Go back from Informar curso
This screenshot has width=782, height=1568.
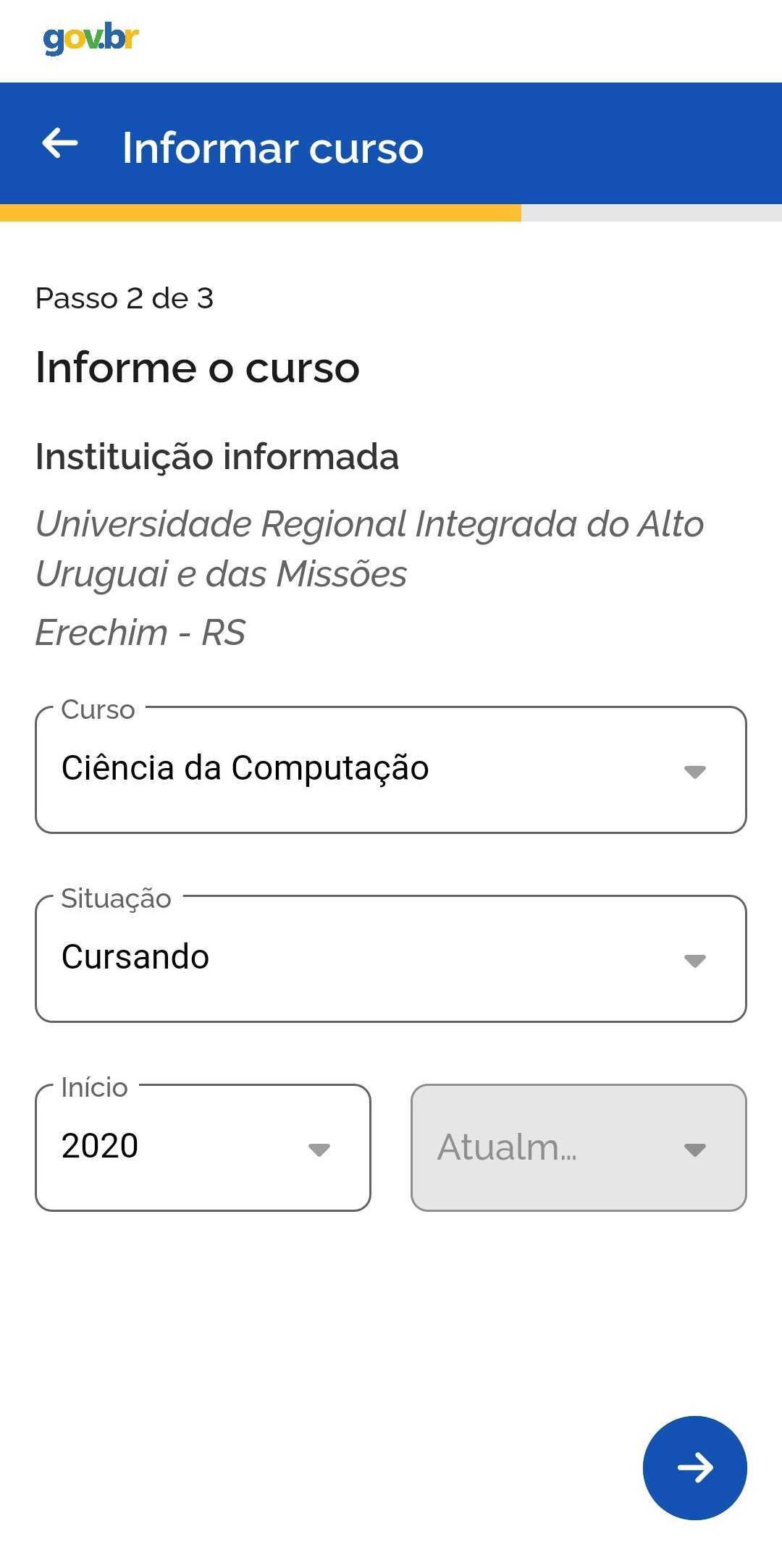(x=60, y=143)
